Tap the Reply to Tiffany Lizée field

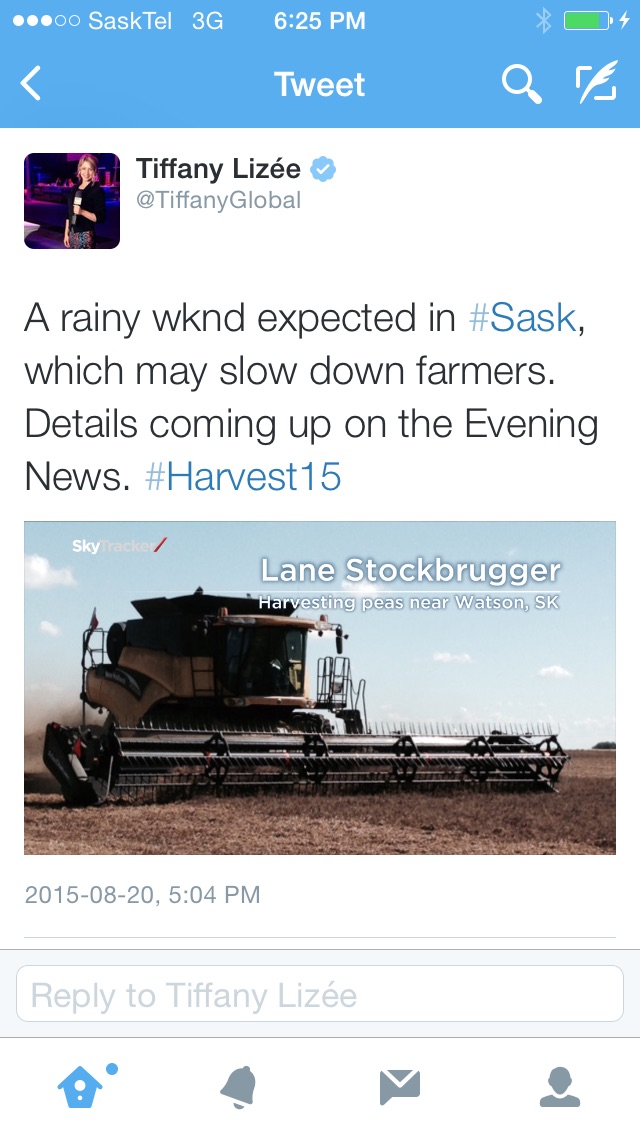click(320, 993)
